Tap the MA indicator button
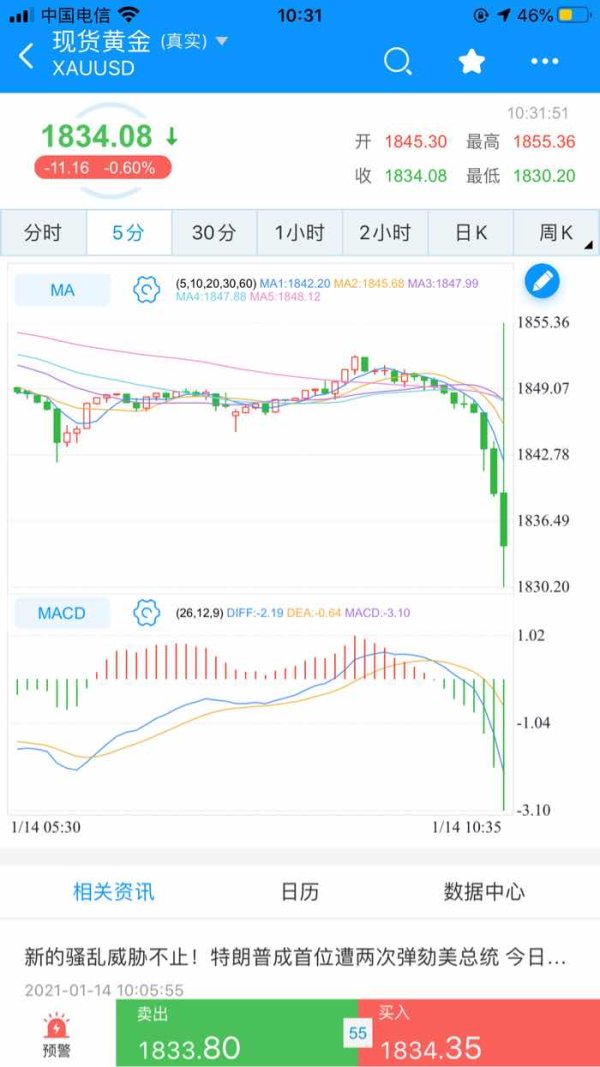Viewport: 600px width, 1067px height. pyautogui.click(x=63, y=291)
